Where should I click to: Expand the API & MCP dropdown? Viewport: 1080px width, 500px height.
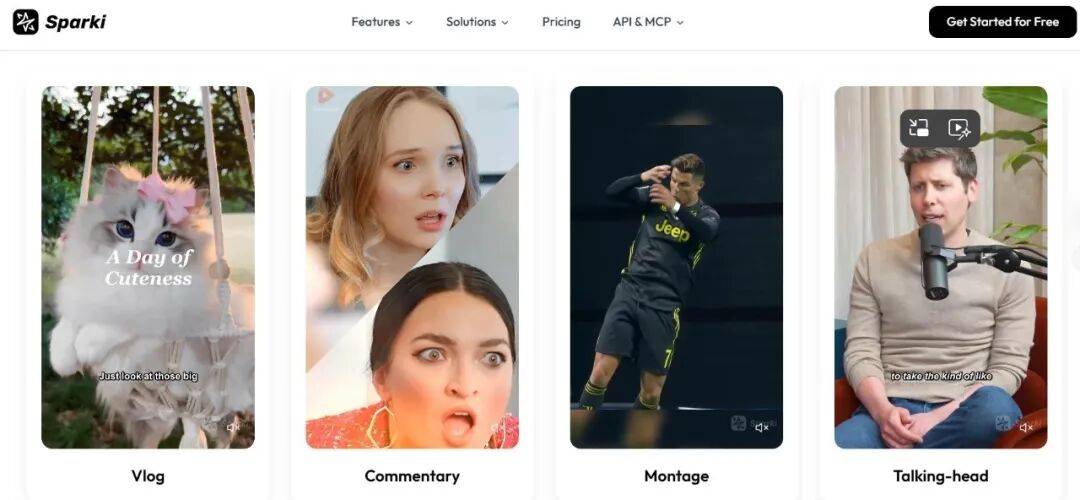click(x=648, y=22)
